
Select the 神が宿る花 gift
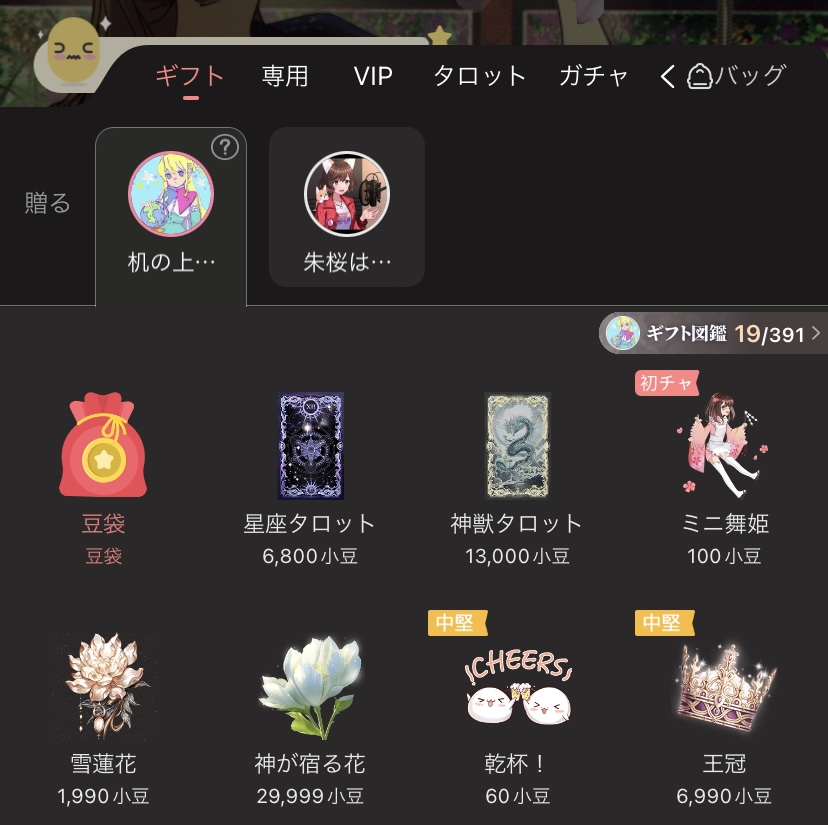(310, 712)
